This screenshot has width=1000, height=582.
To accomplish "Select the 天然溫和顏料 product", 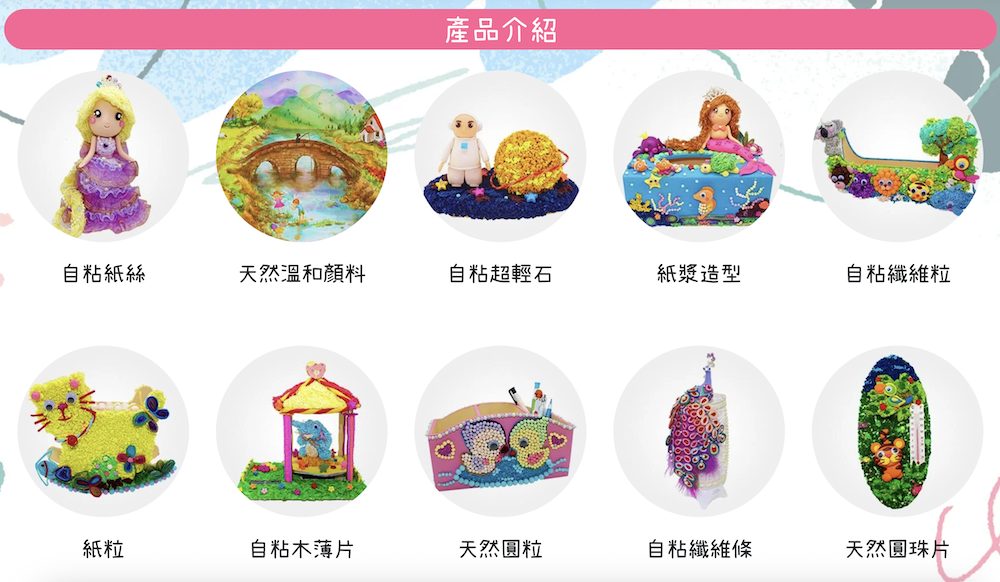I will coord(301,155).
